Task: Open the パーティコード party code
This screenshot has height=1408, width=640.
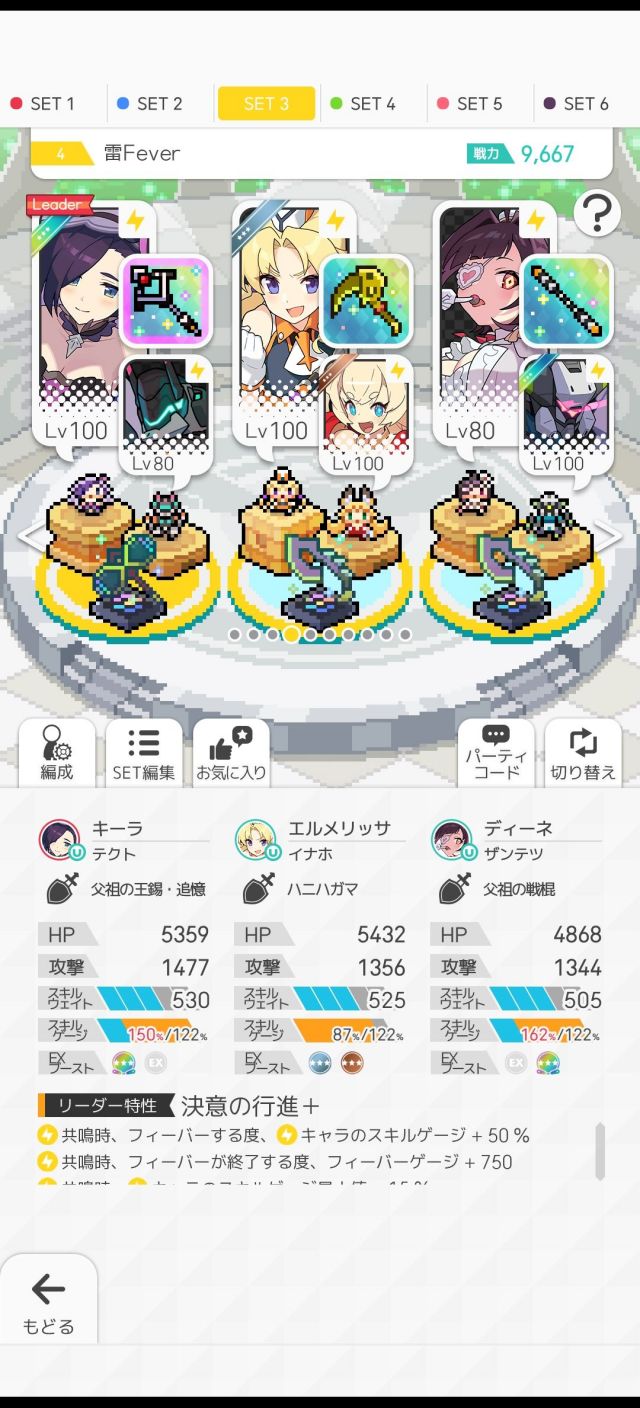Action: tap(496, 752)
